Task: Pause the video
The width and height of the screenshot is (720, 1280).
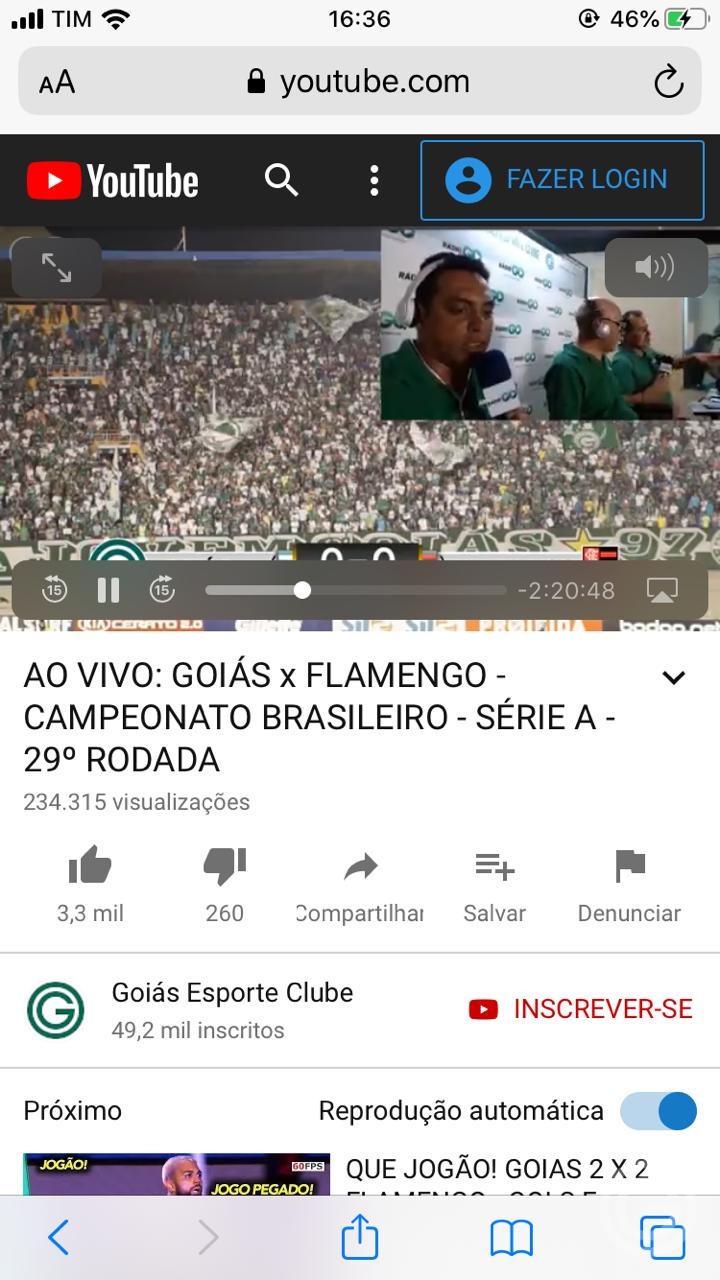Action: 108,590
